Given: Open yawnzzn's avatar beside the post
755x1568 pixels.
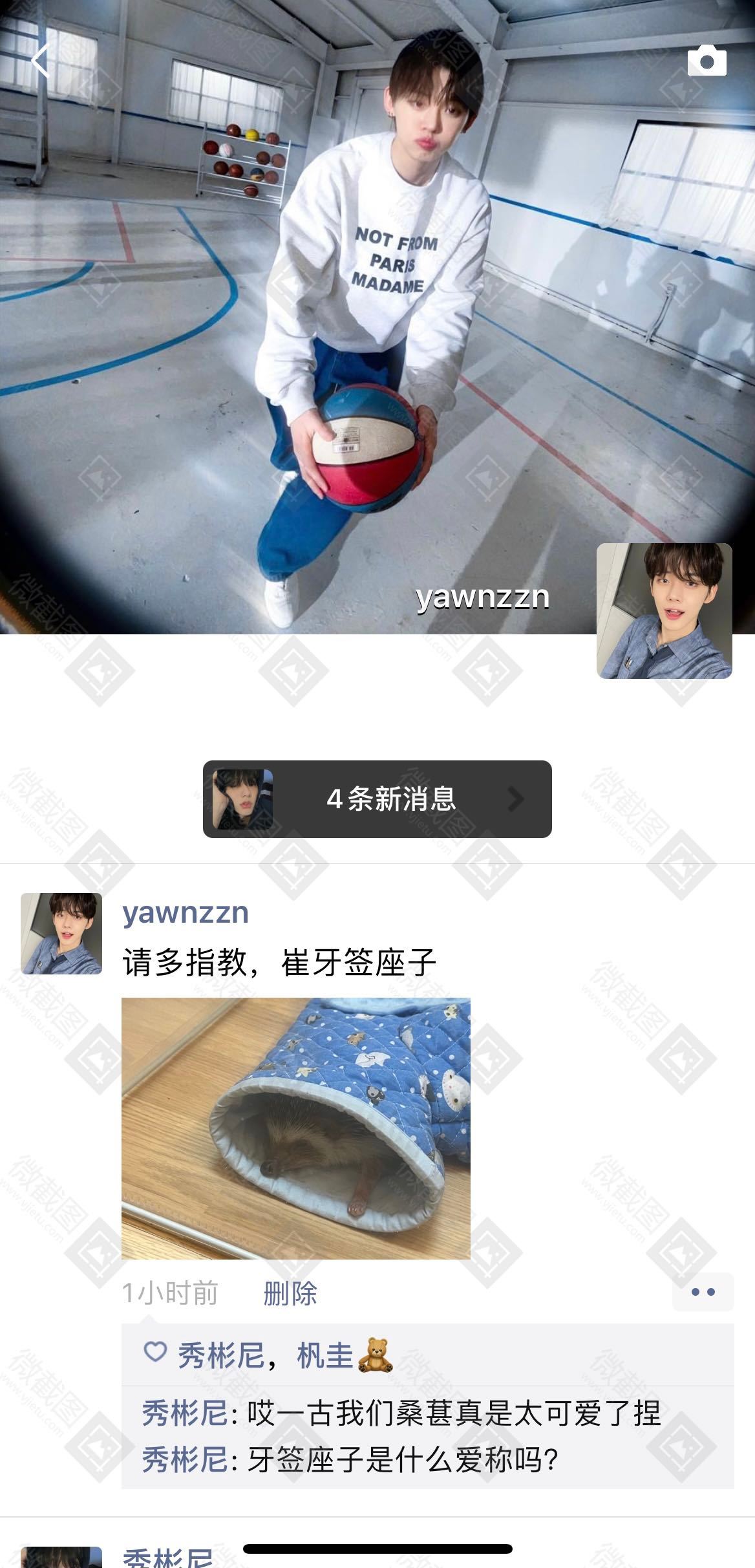Looking at the screenshot, I should (61, 933).
